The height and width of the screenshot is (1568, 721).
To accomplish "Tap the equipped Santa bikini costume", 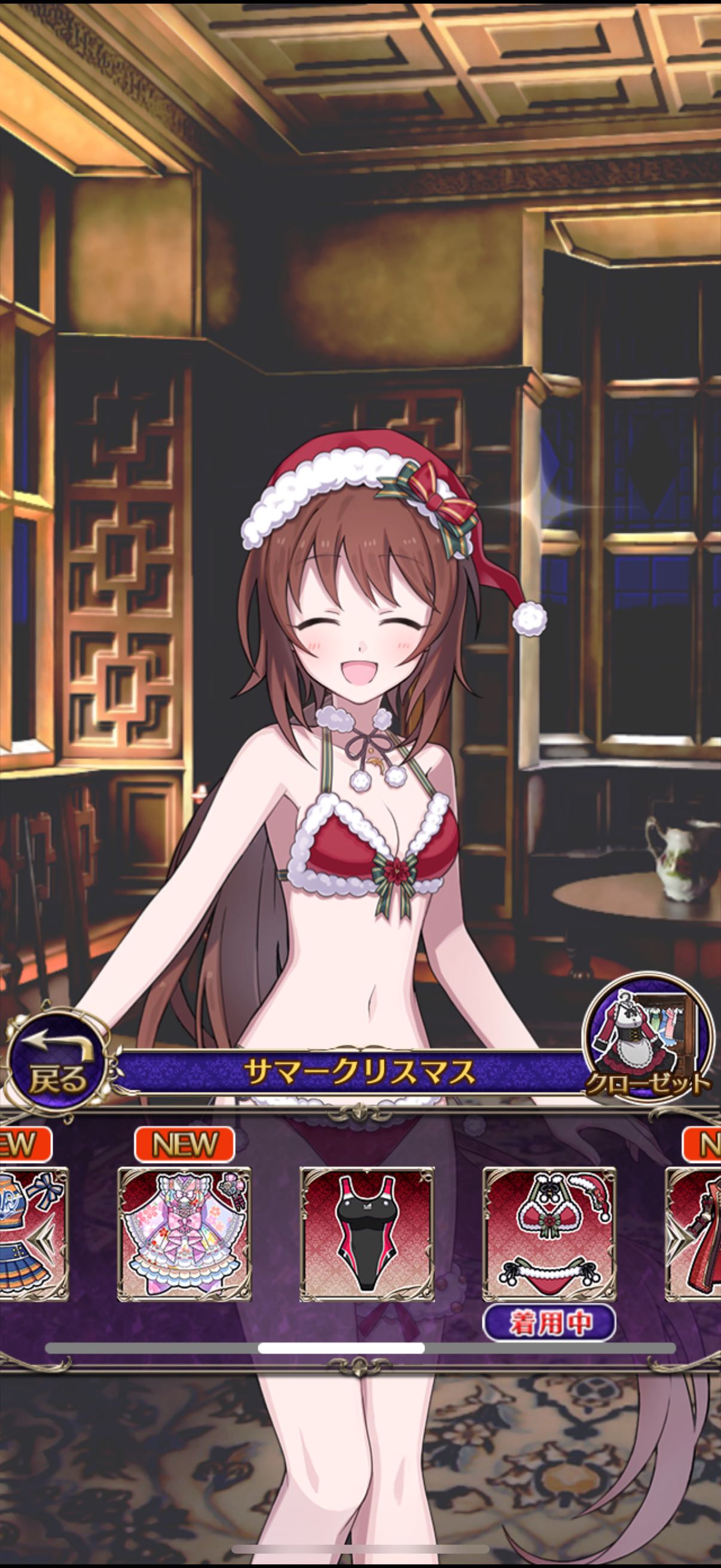I will click(x=549, y=1234).
